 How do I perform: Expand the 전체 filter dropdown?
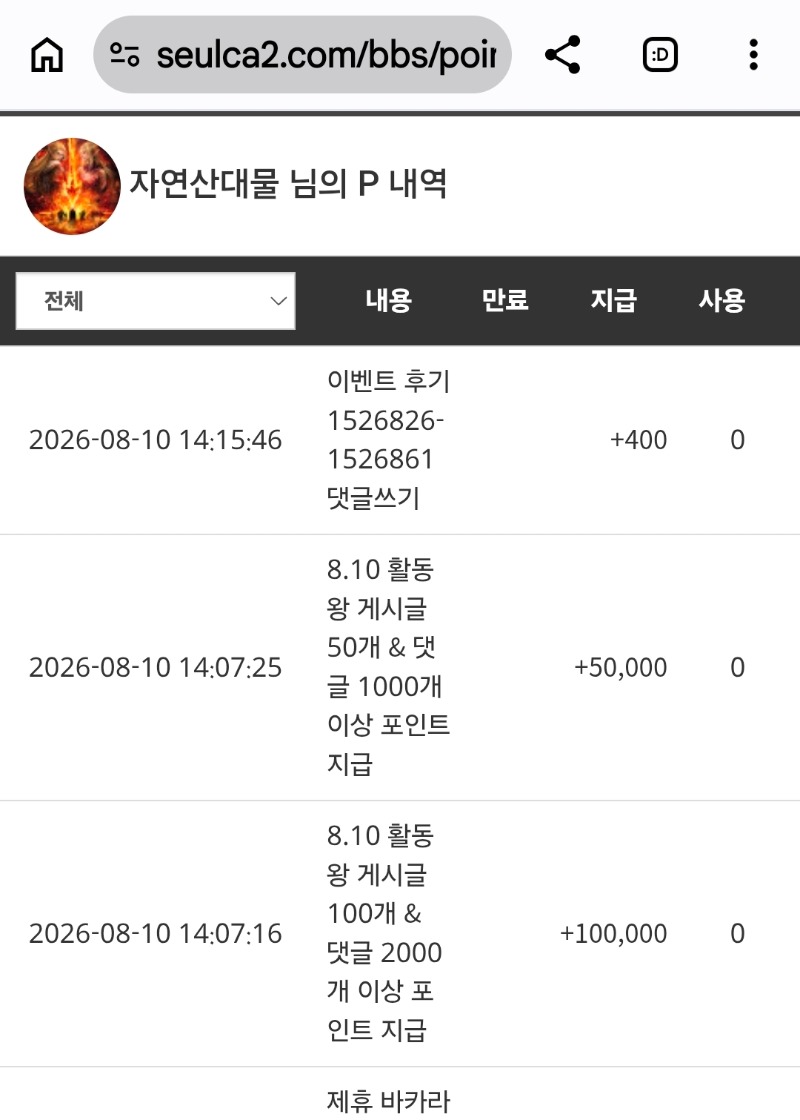(x=156, y=301)
